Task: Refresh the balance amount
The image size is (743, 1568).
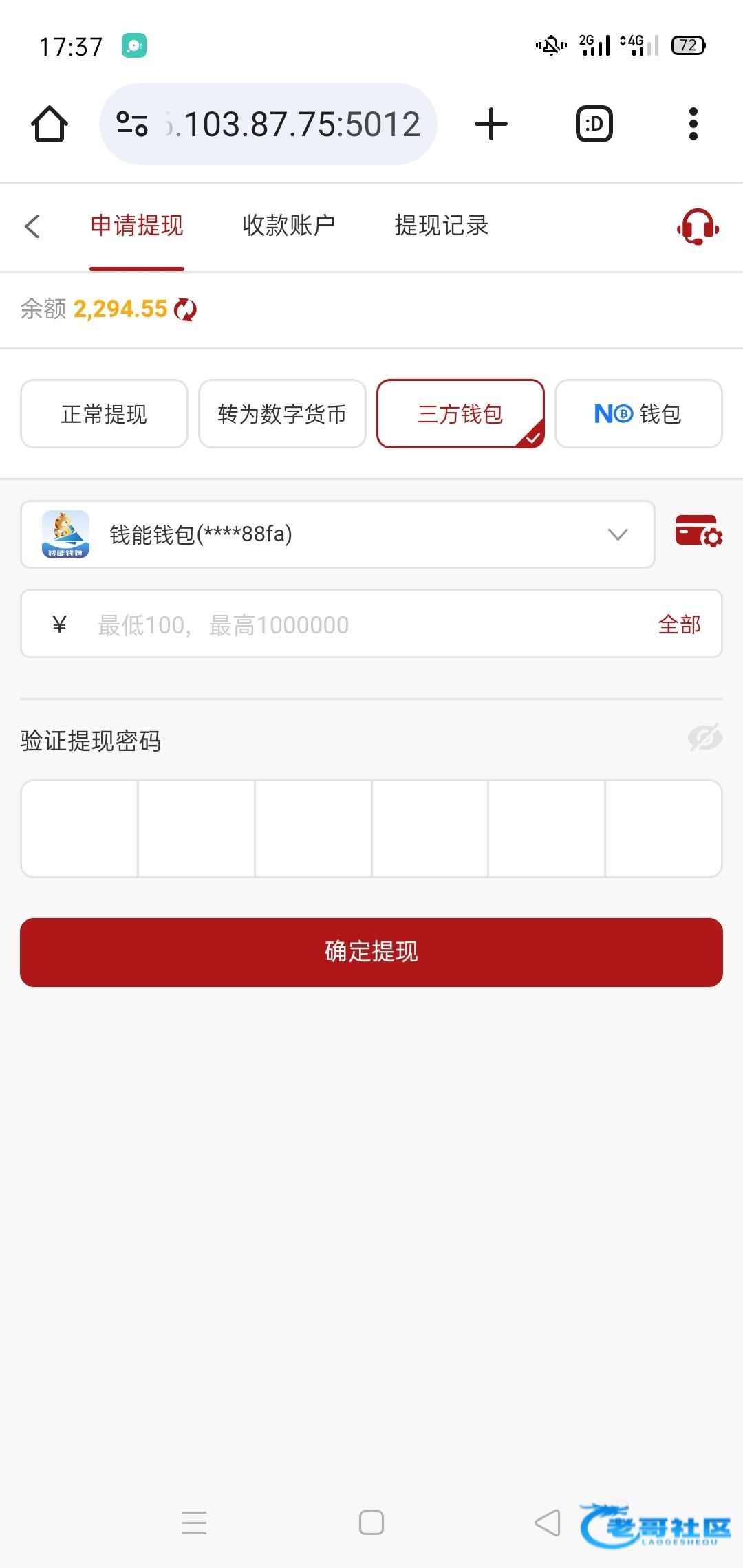Action: coord(185,310)
